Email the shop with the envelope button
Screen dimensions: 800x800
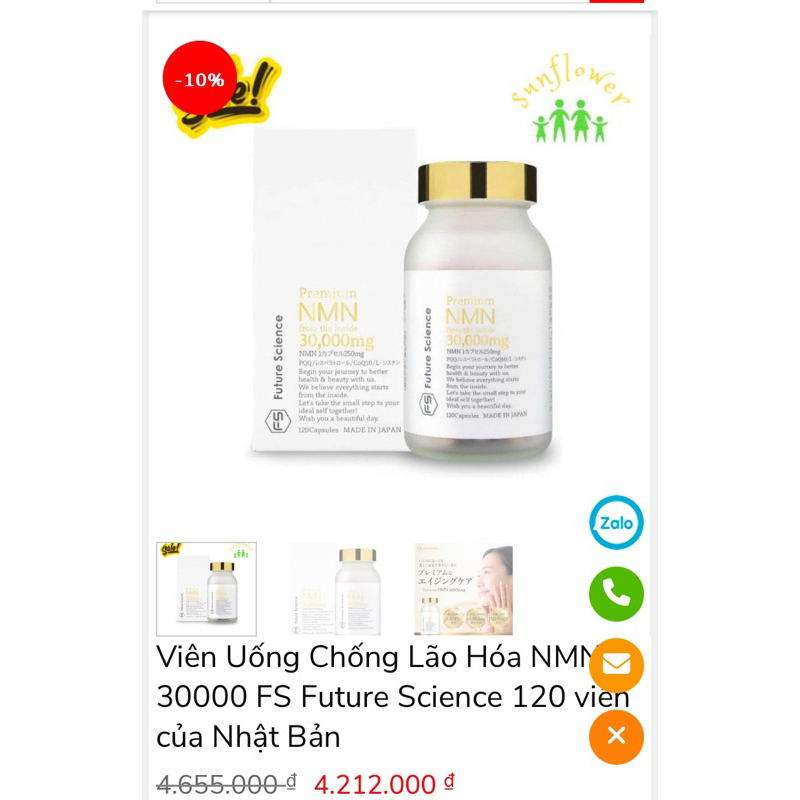pyautogui.click(x=616, y=665)
